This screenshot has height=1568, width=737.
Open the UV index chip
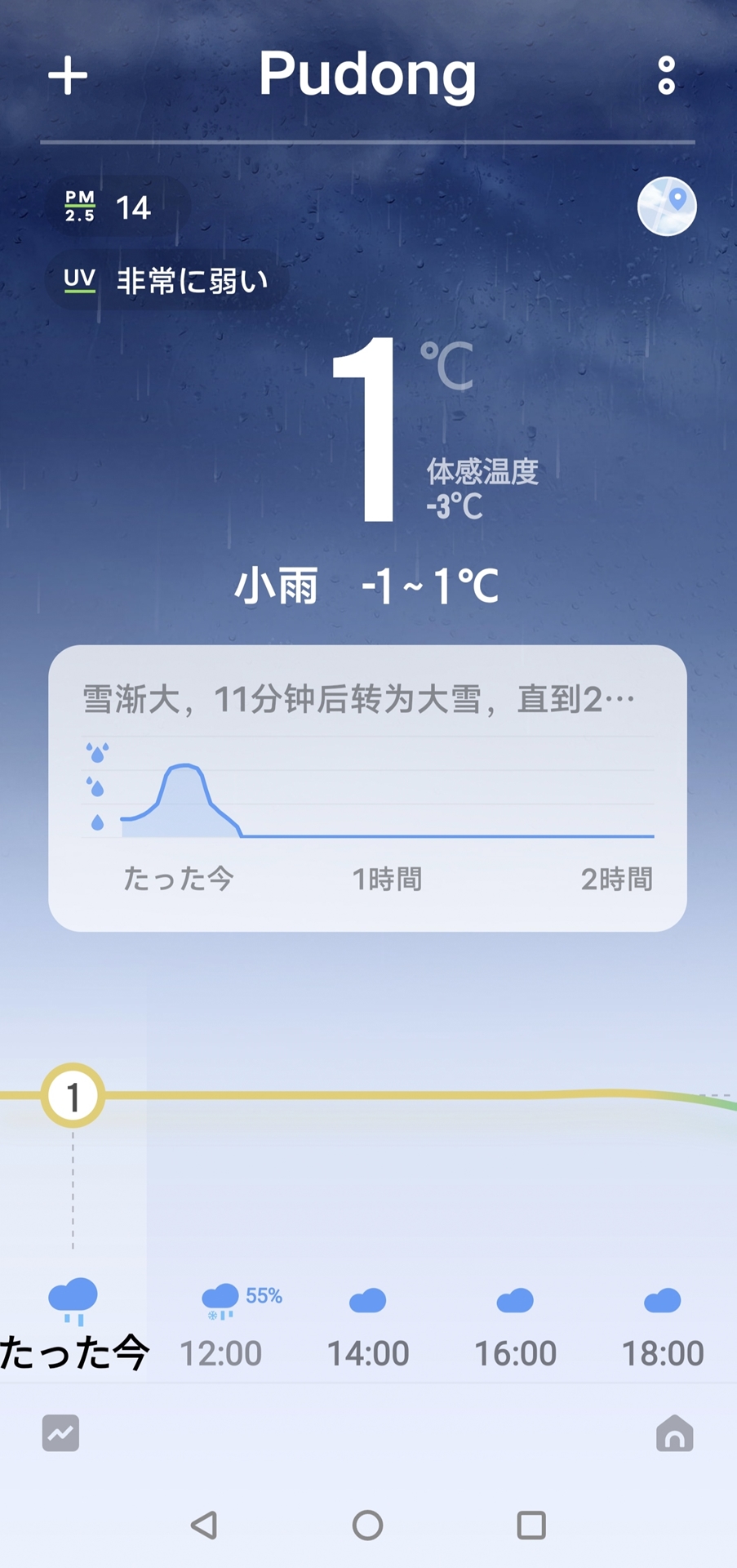[x=166, y=280]
